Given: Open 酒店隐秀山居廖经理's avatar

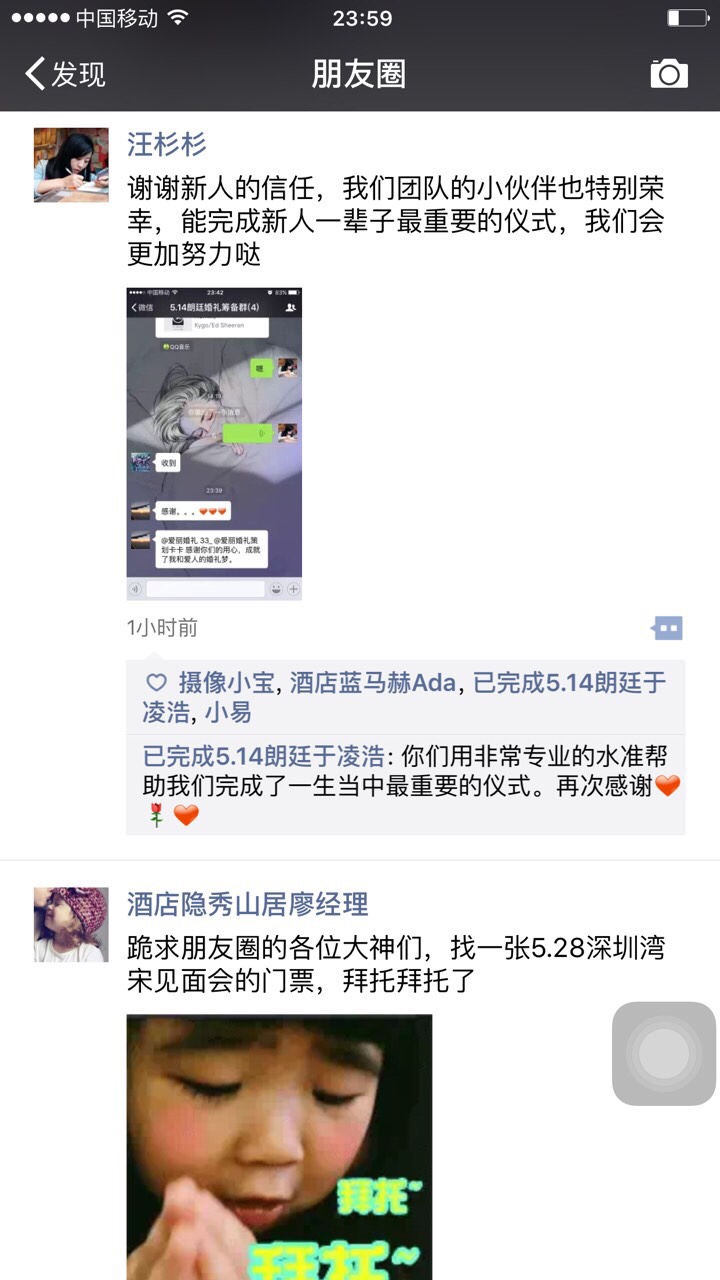Looking at the screenshot, I should pos(71,924).
